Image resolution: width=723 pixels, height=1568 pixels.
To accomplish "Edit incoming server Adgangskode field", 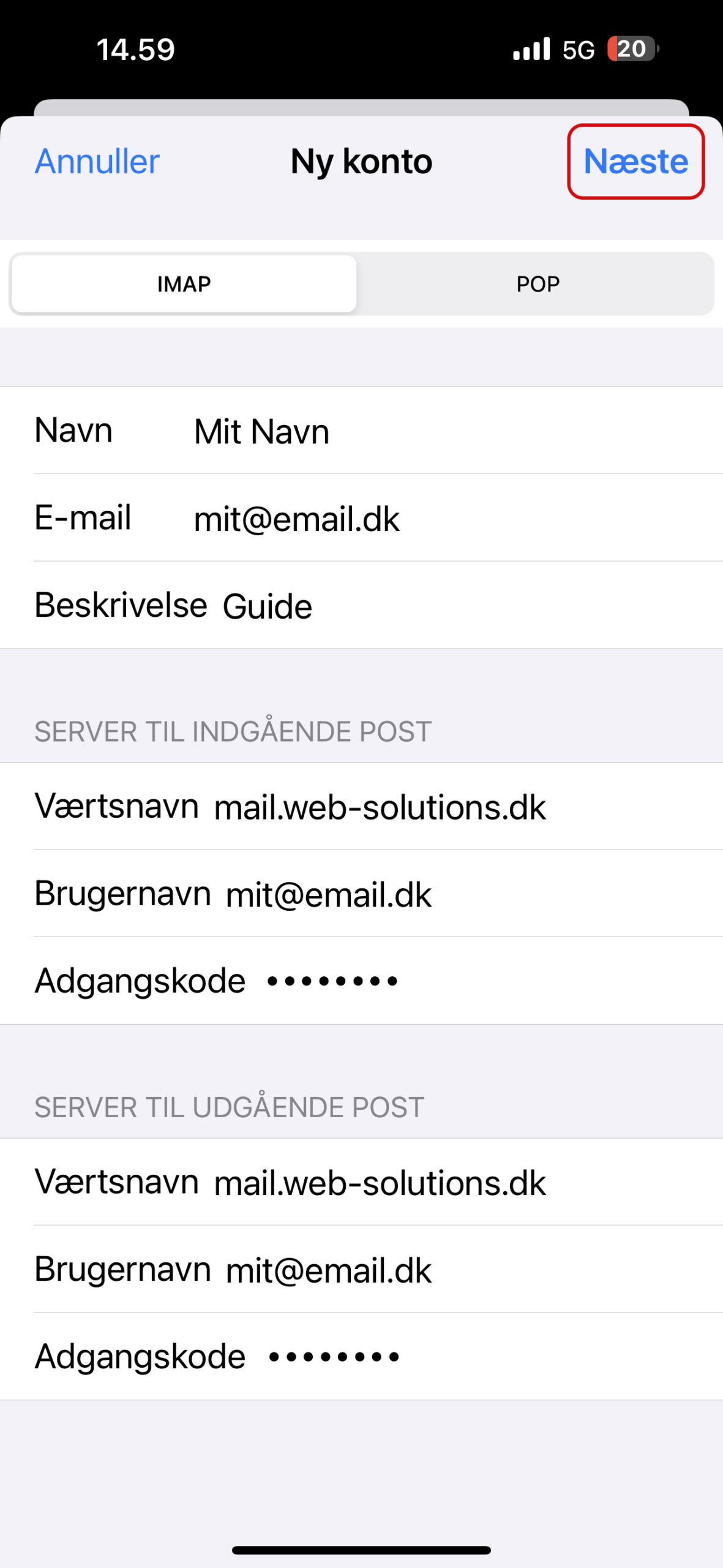I will (361, 981).
